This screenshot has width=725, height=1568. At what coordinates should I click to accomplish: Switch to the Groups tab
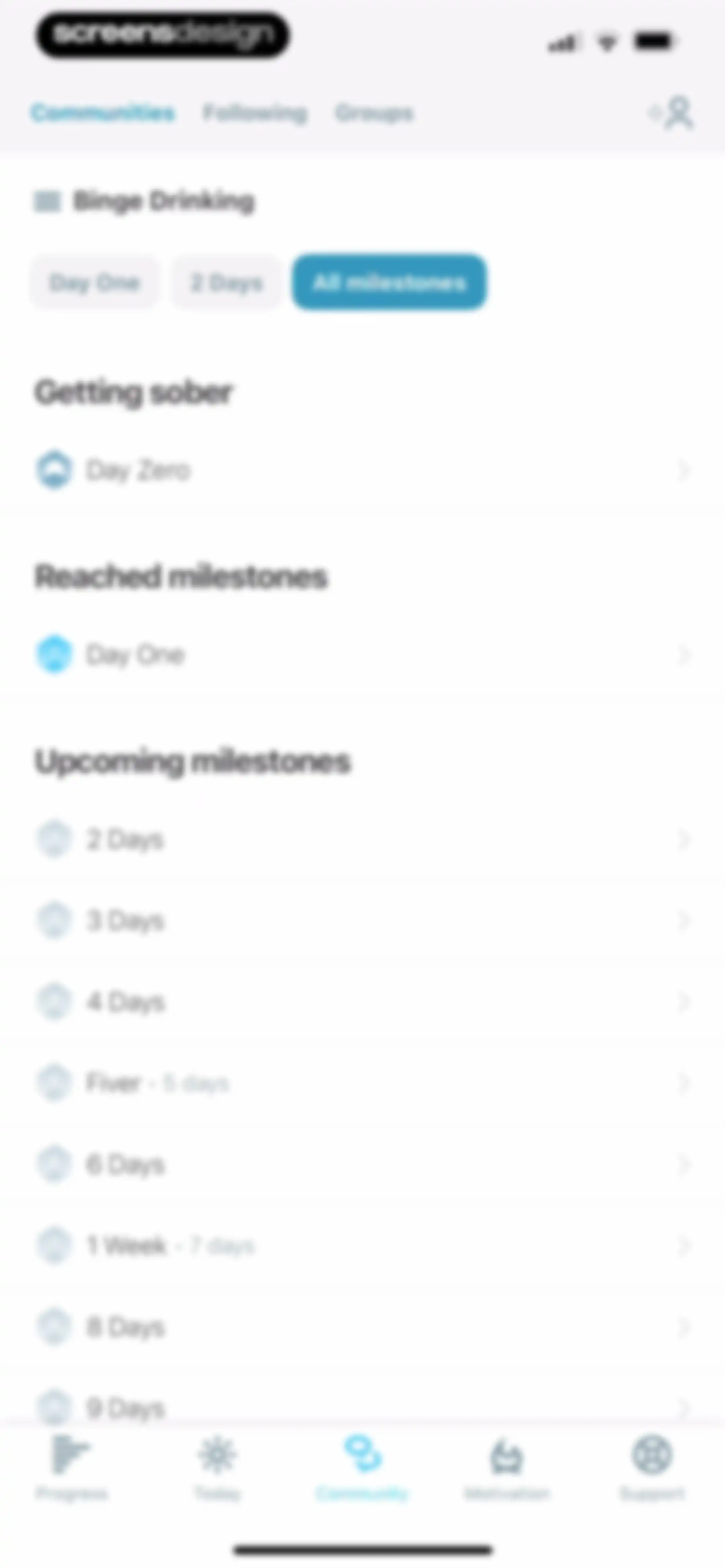tap(374, 113)
